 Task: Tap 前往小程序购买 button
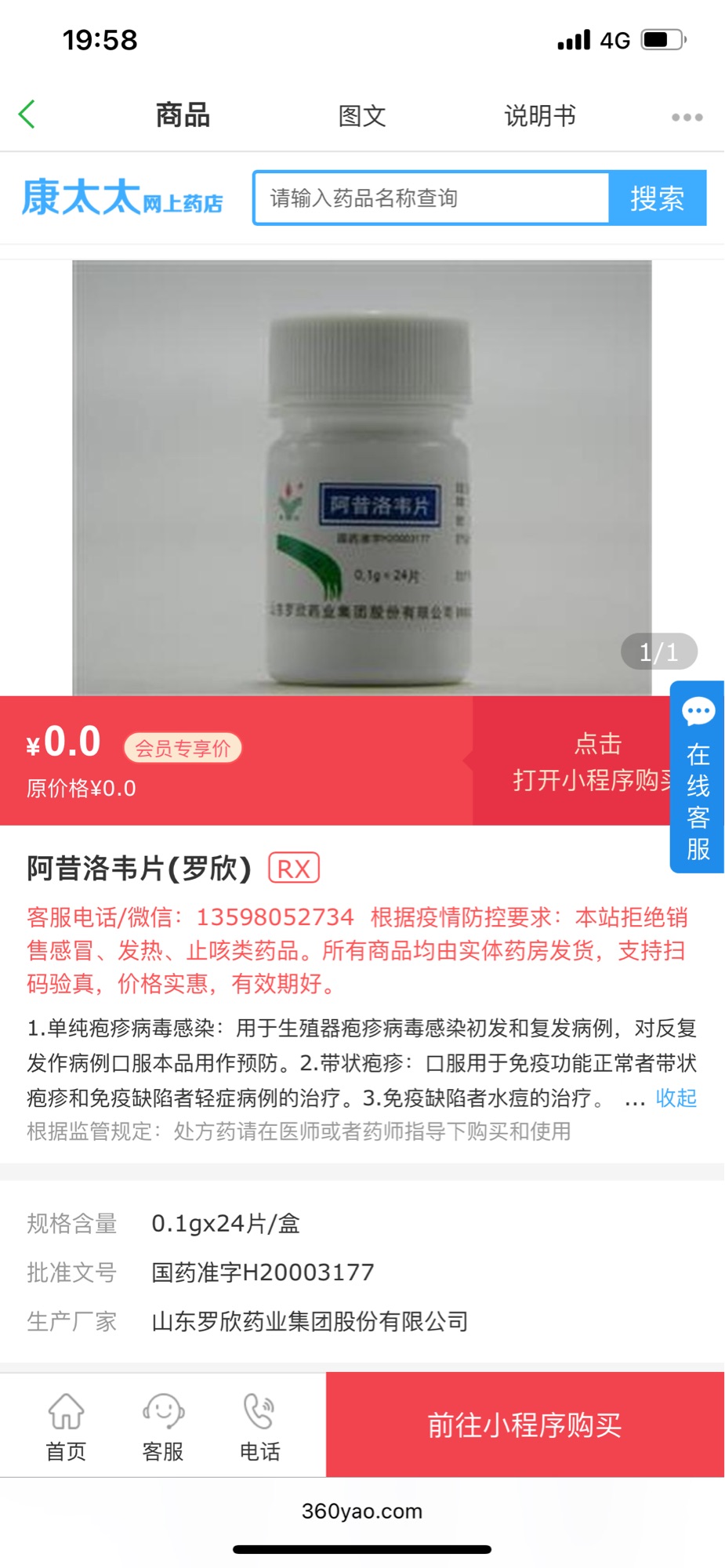point(524,1425)
